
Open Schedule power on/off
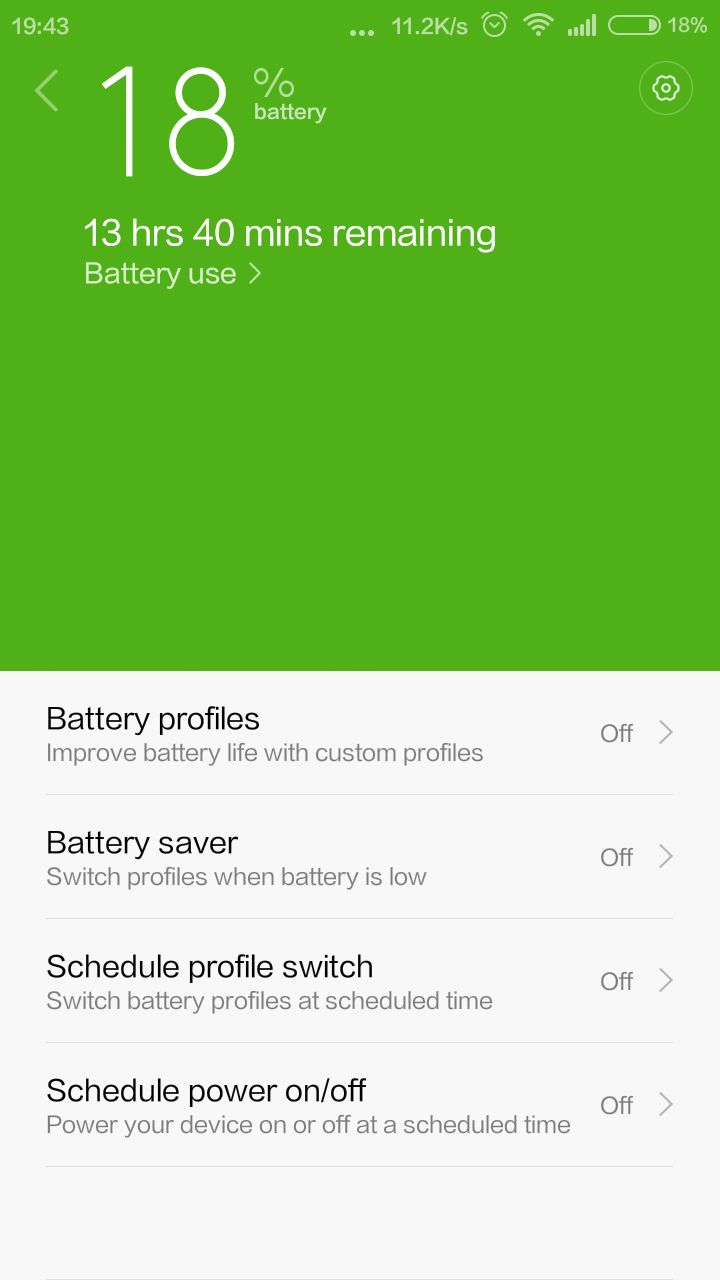coord(360,1105)
